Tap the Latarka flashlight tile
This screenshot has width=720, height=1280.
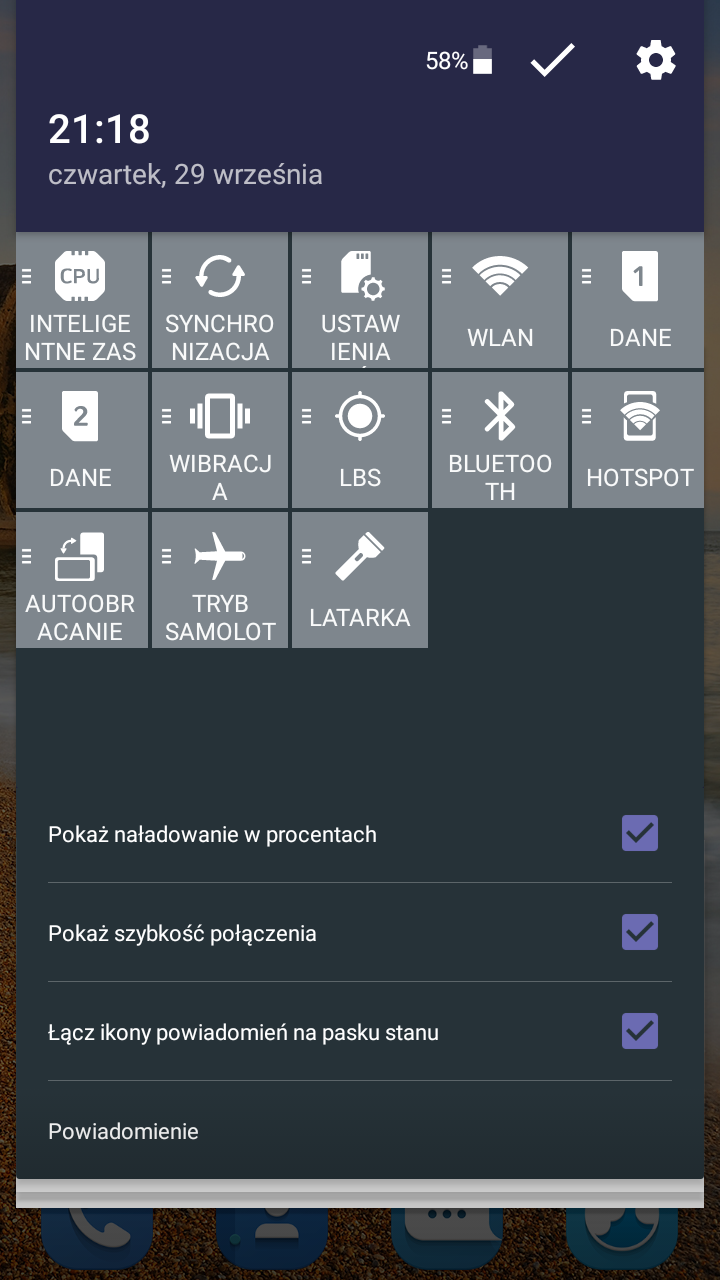(360, 580)
